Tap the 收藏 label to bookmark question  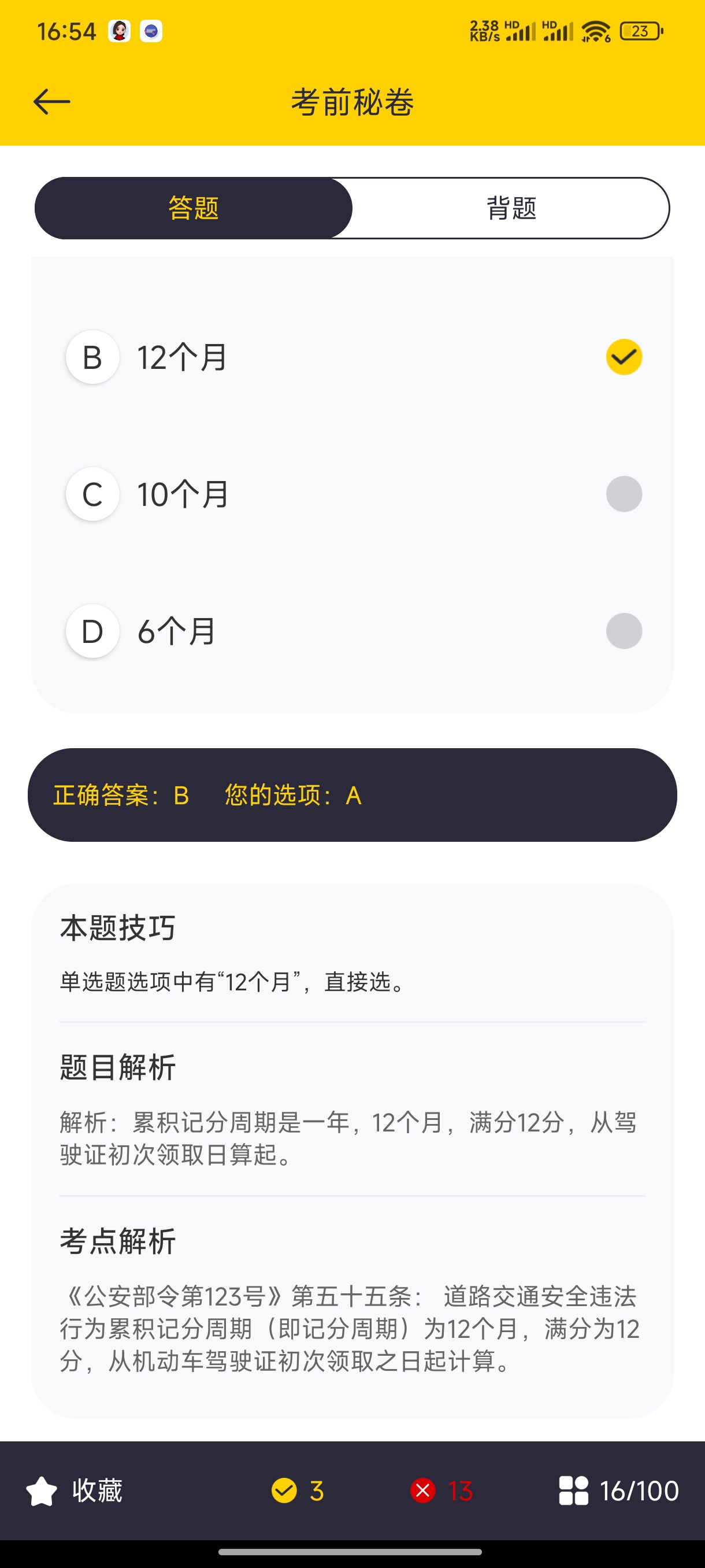coord(97,1491)
